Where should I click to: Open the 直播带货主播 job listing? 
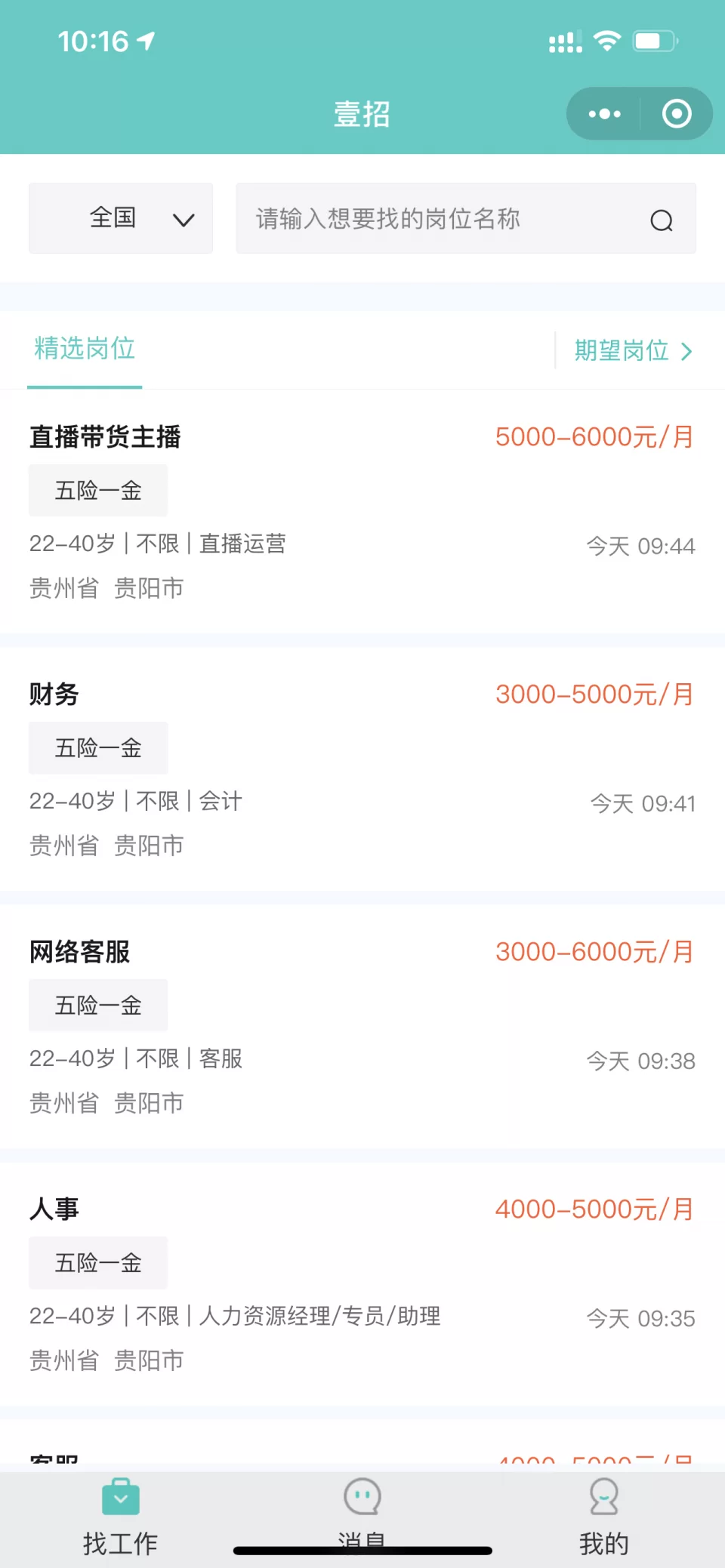362,511
